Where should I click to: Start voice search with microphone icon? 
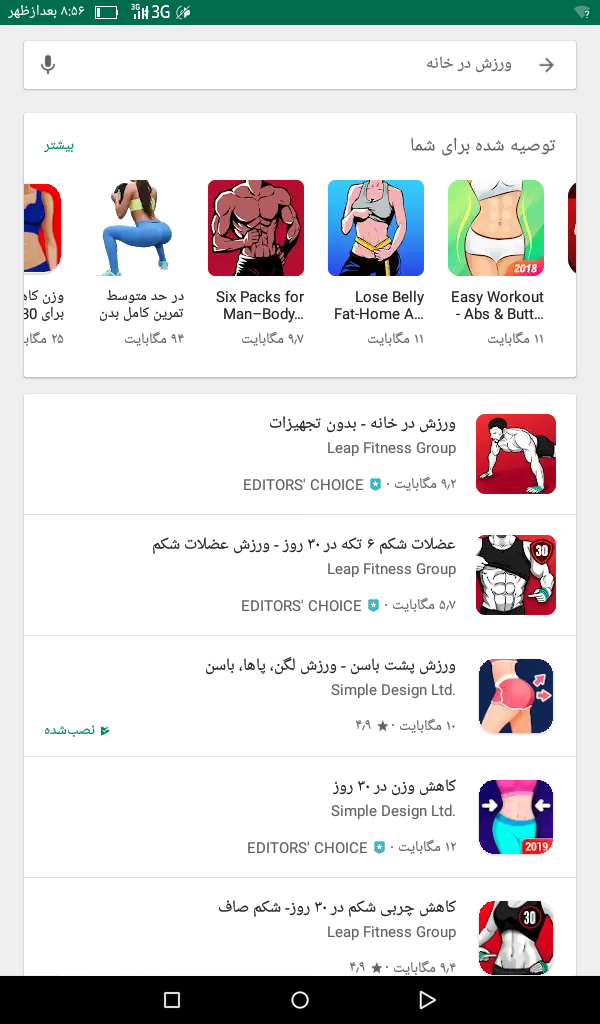(x=48, y=65)
